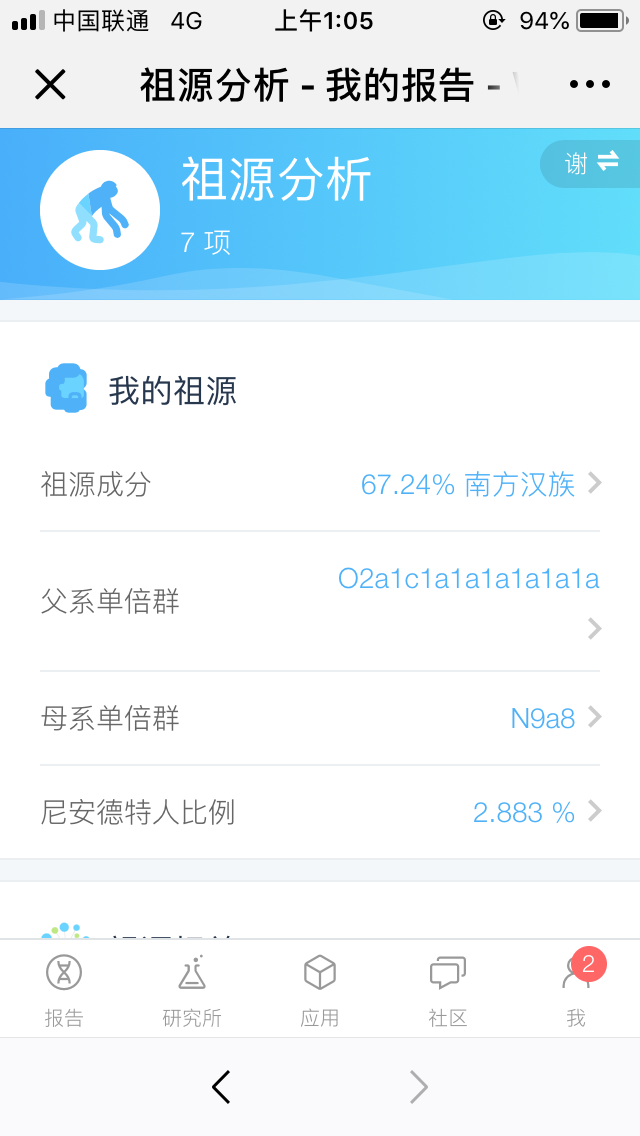Select the 应用 tab

coord(320,990)
